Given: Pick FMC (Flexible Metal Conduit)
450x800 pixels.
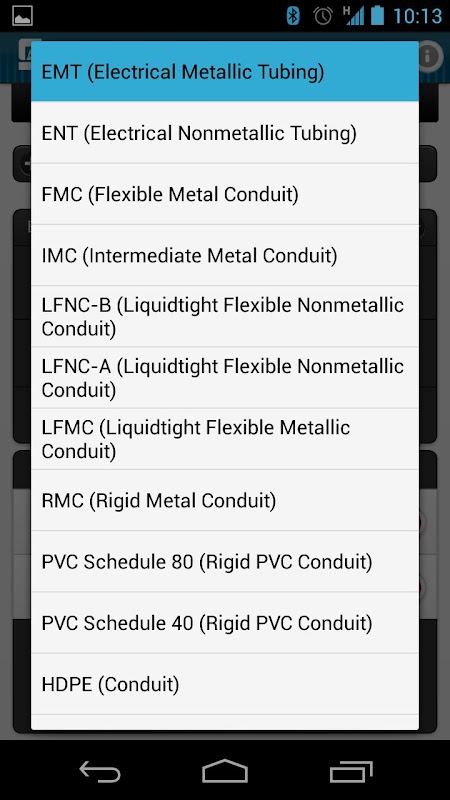Looking at the screenshot, I should coord(225,194).
